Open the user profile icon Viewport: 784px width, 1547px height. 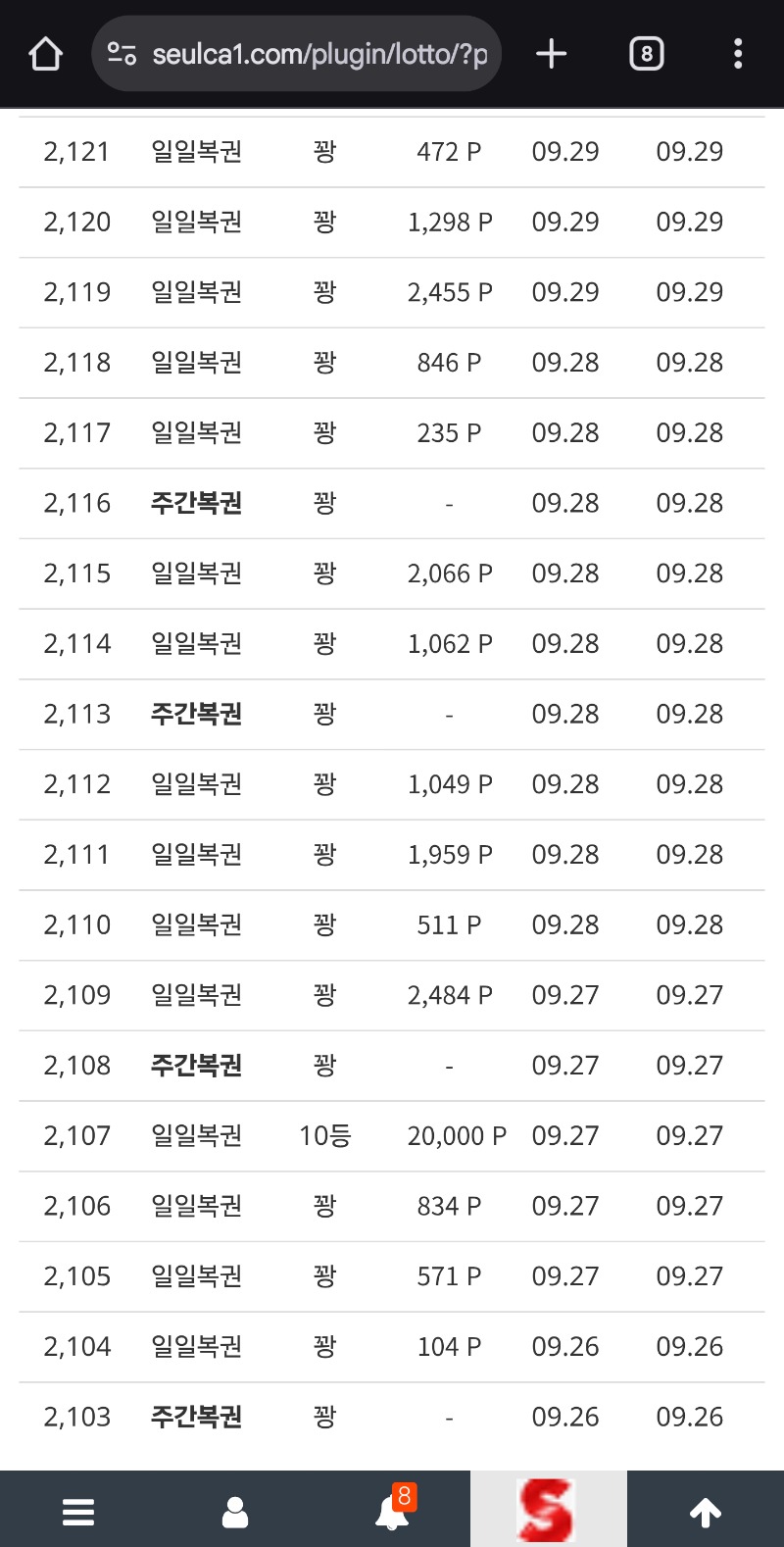[235, 1512]
